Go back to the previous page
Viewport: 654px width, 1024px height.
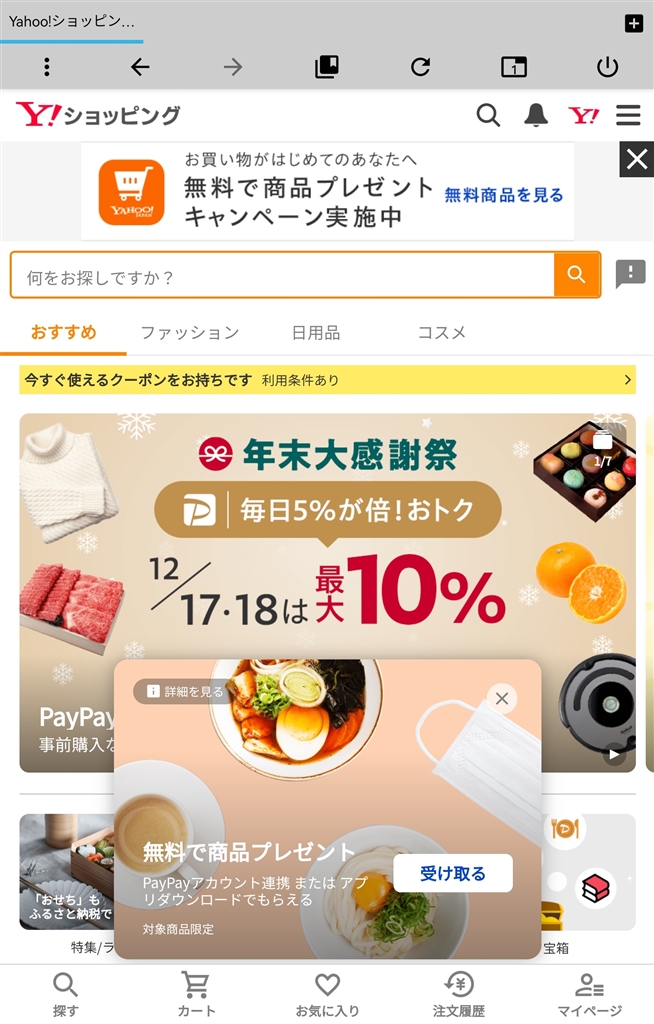[140, 67]
